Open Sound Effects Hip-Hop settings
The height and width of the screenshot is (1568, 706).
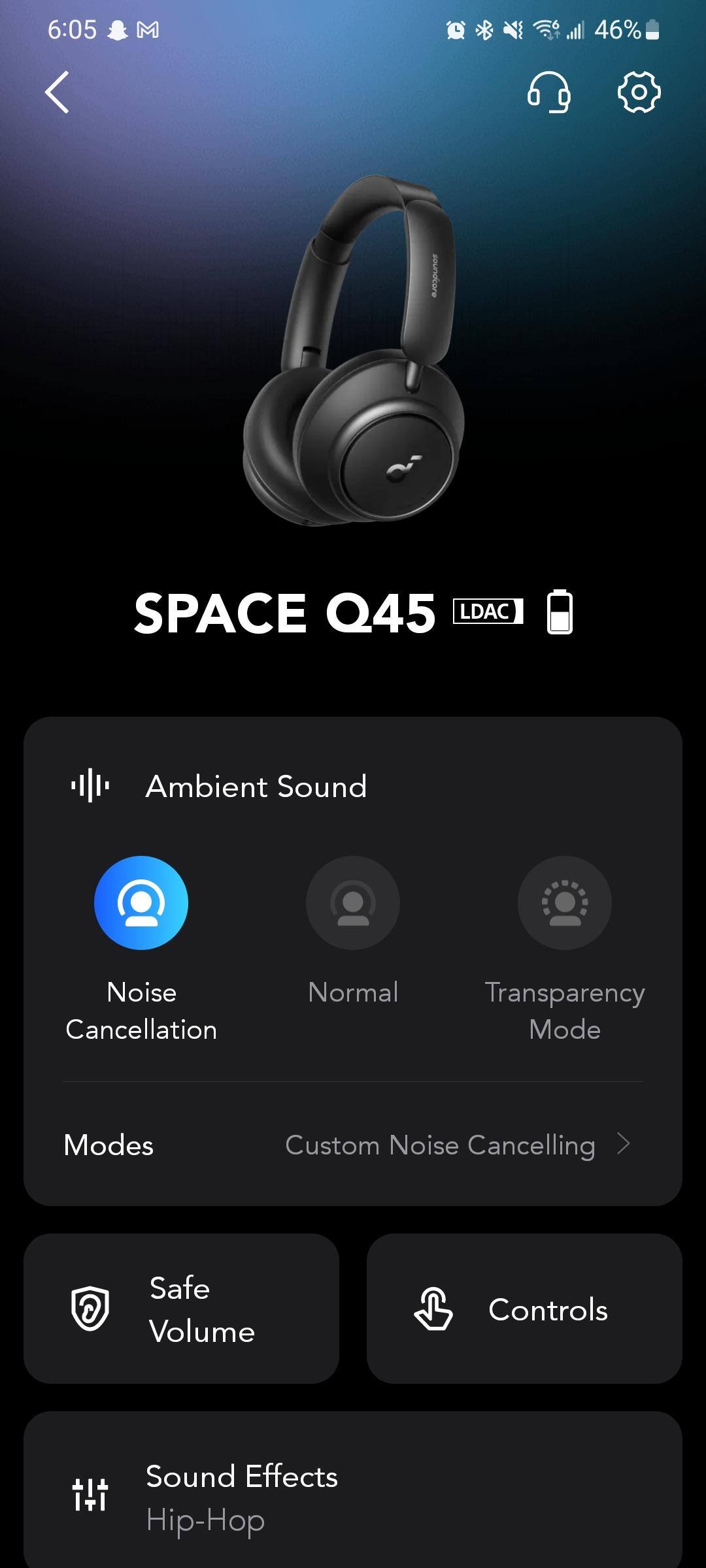coord(353,1496)
